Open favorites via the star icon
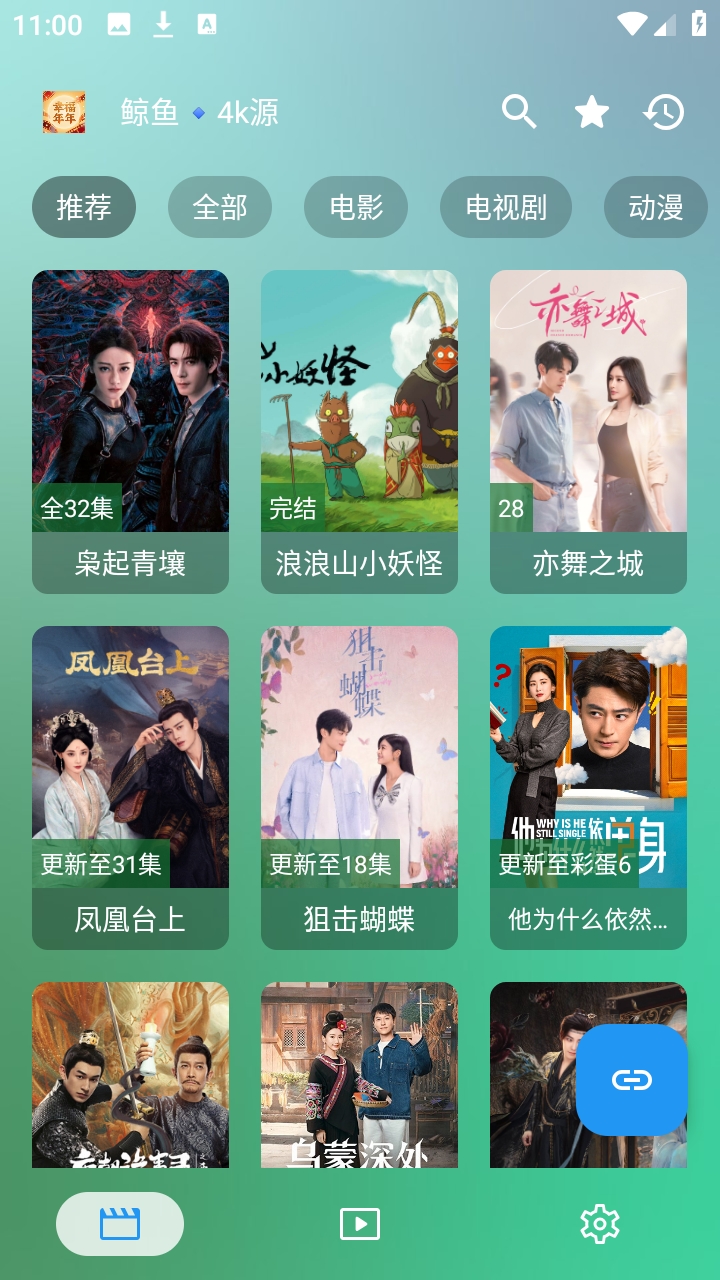Viewport: 720px width, 1280px height. pos(591,113)
